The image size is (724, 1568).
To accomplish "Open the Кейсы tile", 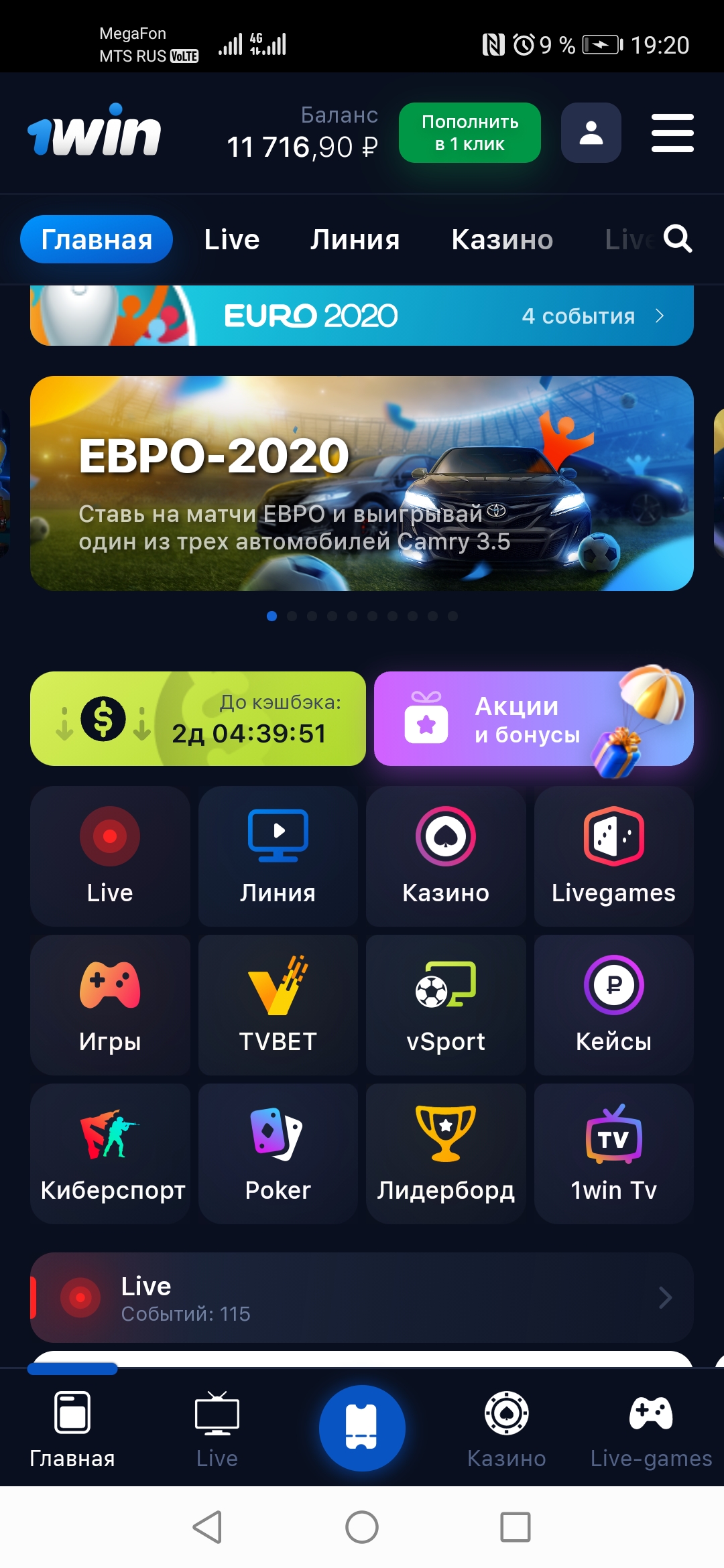I will (613, 1005).
